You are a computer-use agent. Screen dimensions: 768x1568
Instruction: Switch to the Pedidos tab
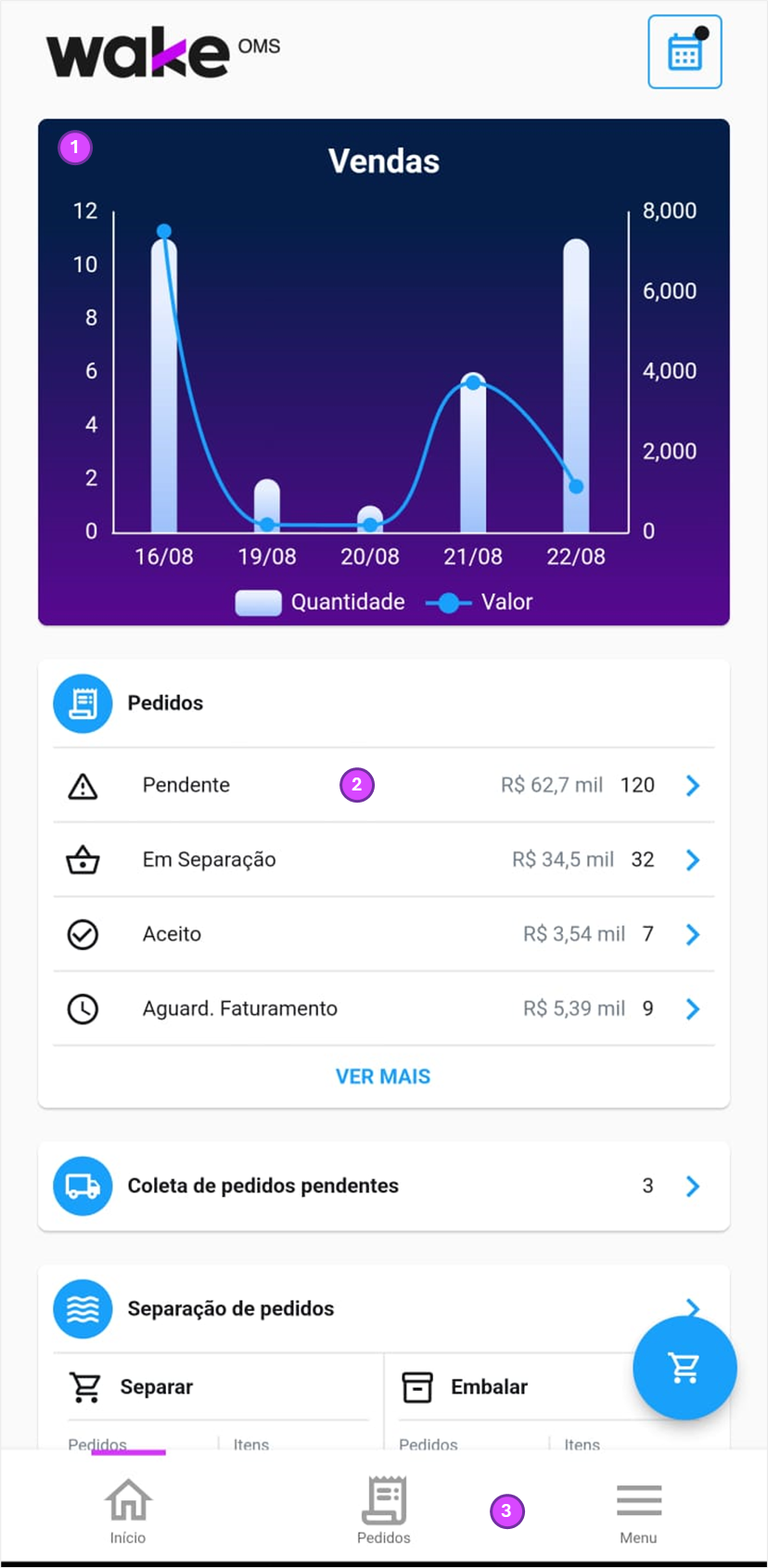384,1511
